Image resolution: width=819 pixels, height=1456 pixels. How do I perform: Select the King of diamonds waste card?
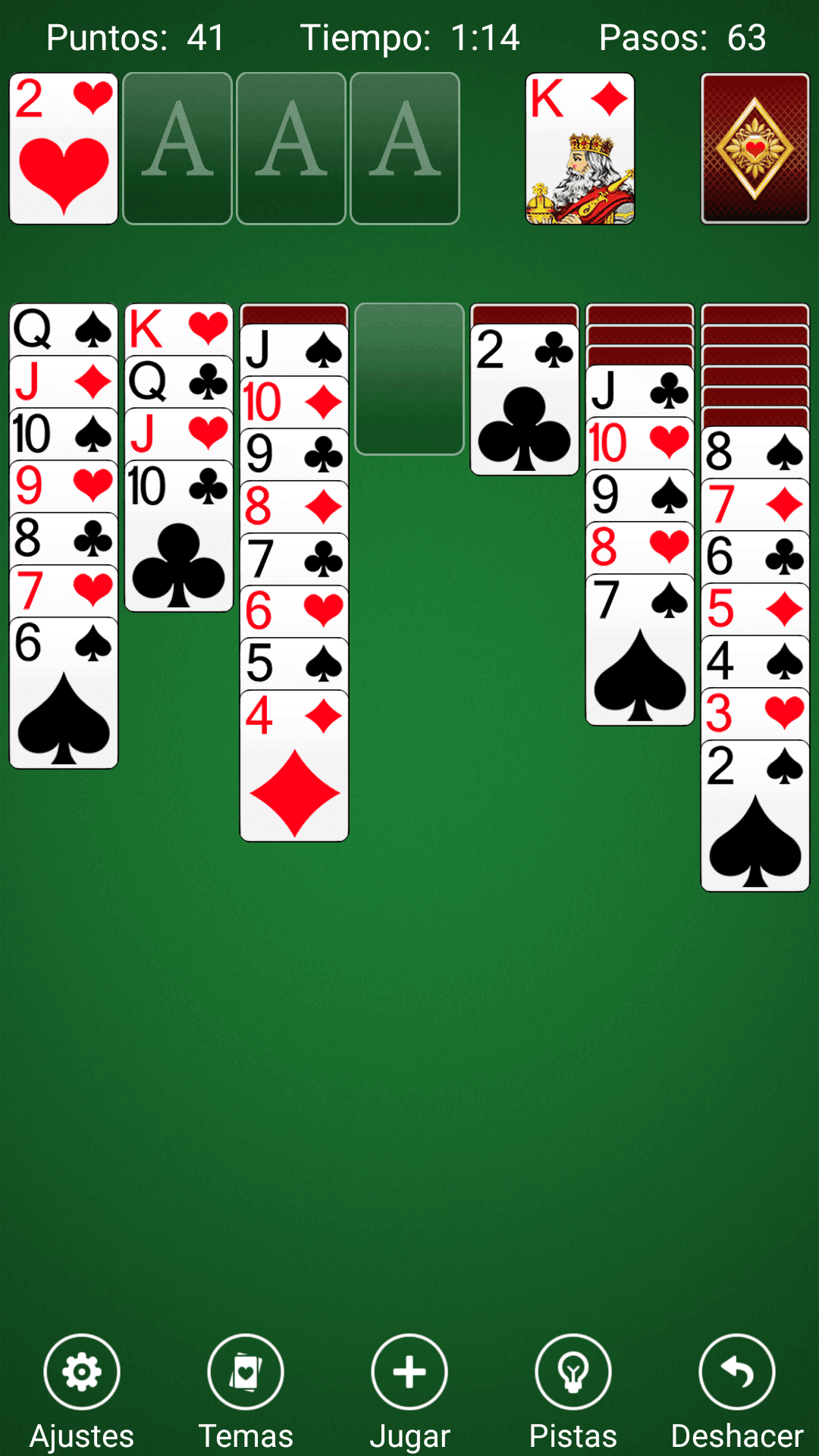coord(580,149)
